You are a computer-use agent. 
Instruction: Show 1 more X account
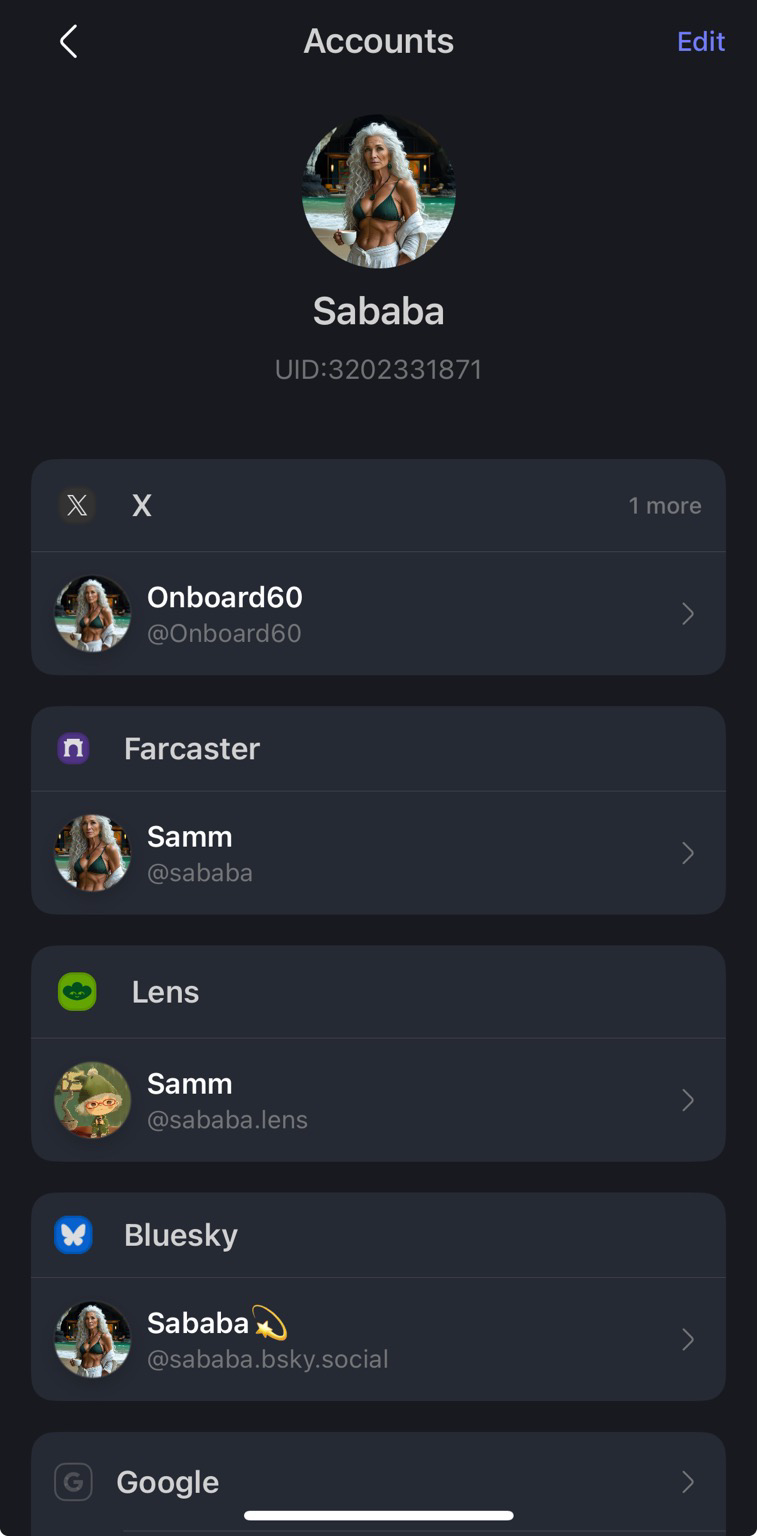[x=664, y=506]
